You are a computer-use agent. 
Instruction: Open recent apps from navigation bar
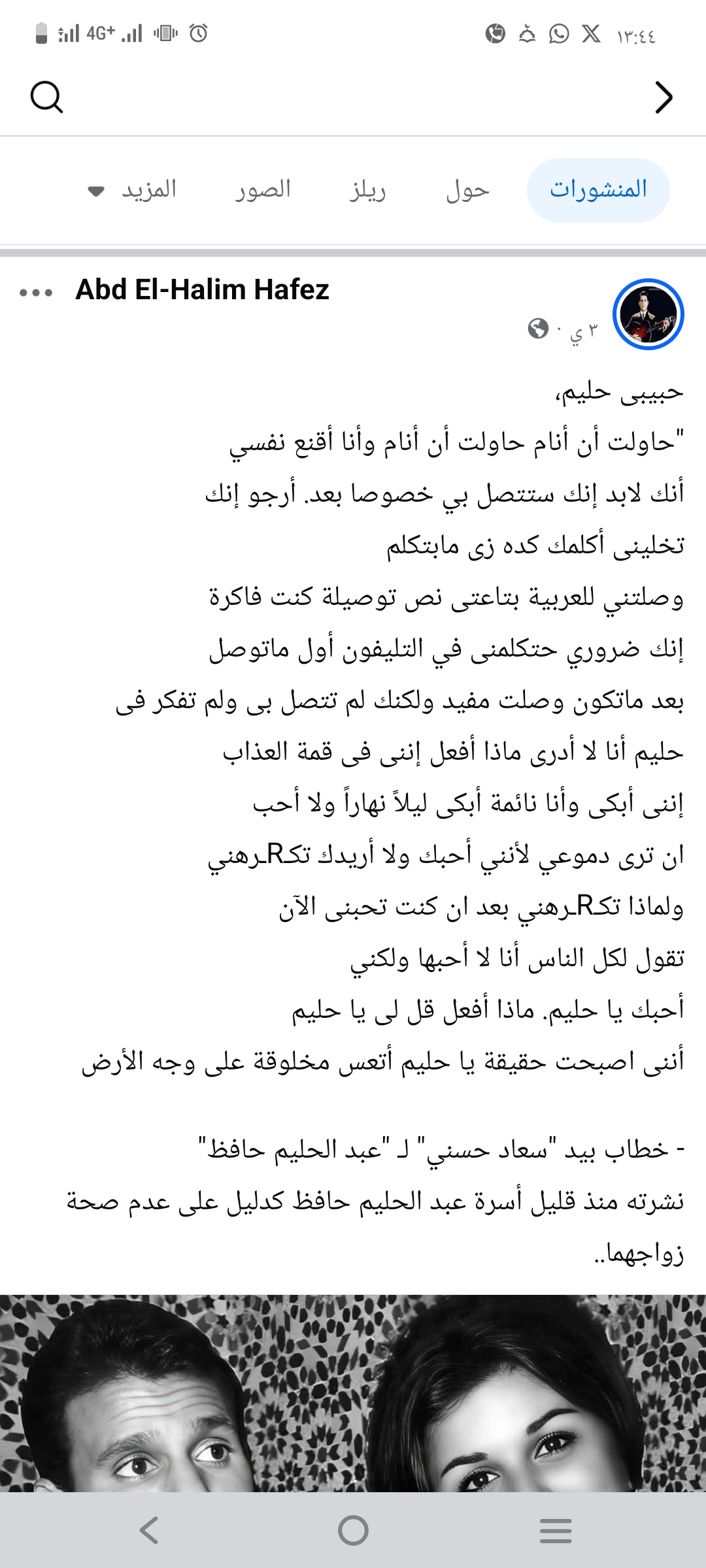pyautogui.click(x=556, y=1531)
